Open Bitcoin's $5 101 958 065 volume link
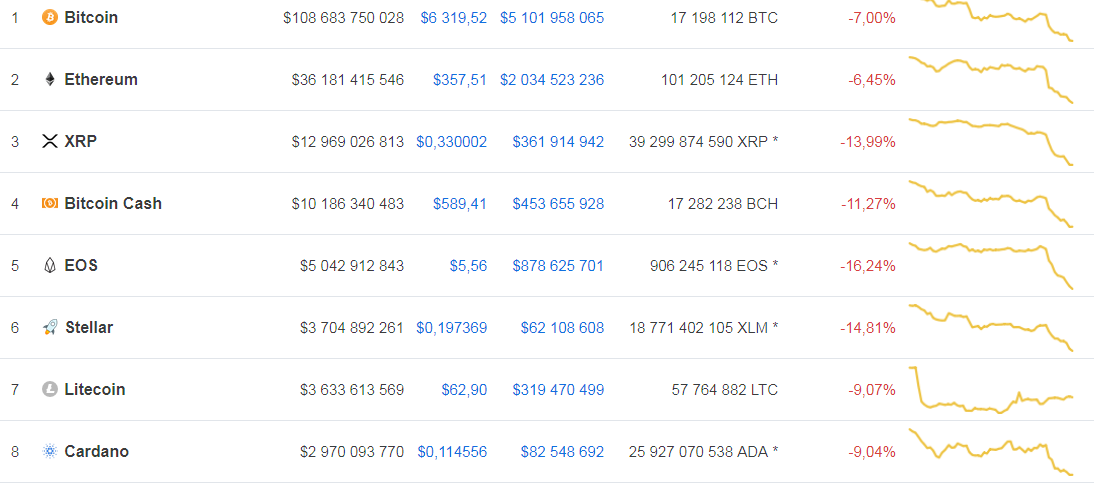Image resolution: width=1094 pixels, height=488 pixels. pos(552,18)
